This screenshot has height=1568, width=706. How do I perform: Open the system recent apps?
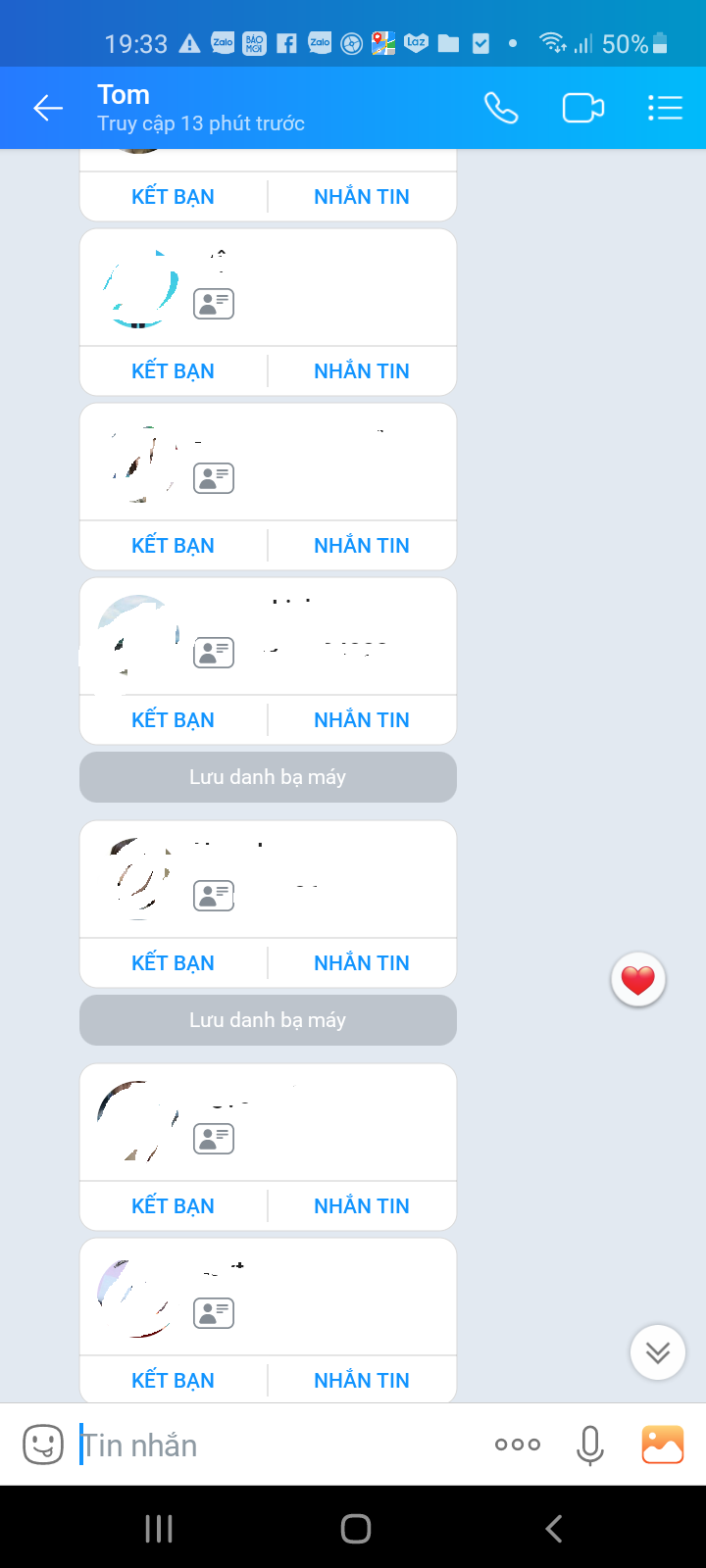click(x=159, y=1529)
